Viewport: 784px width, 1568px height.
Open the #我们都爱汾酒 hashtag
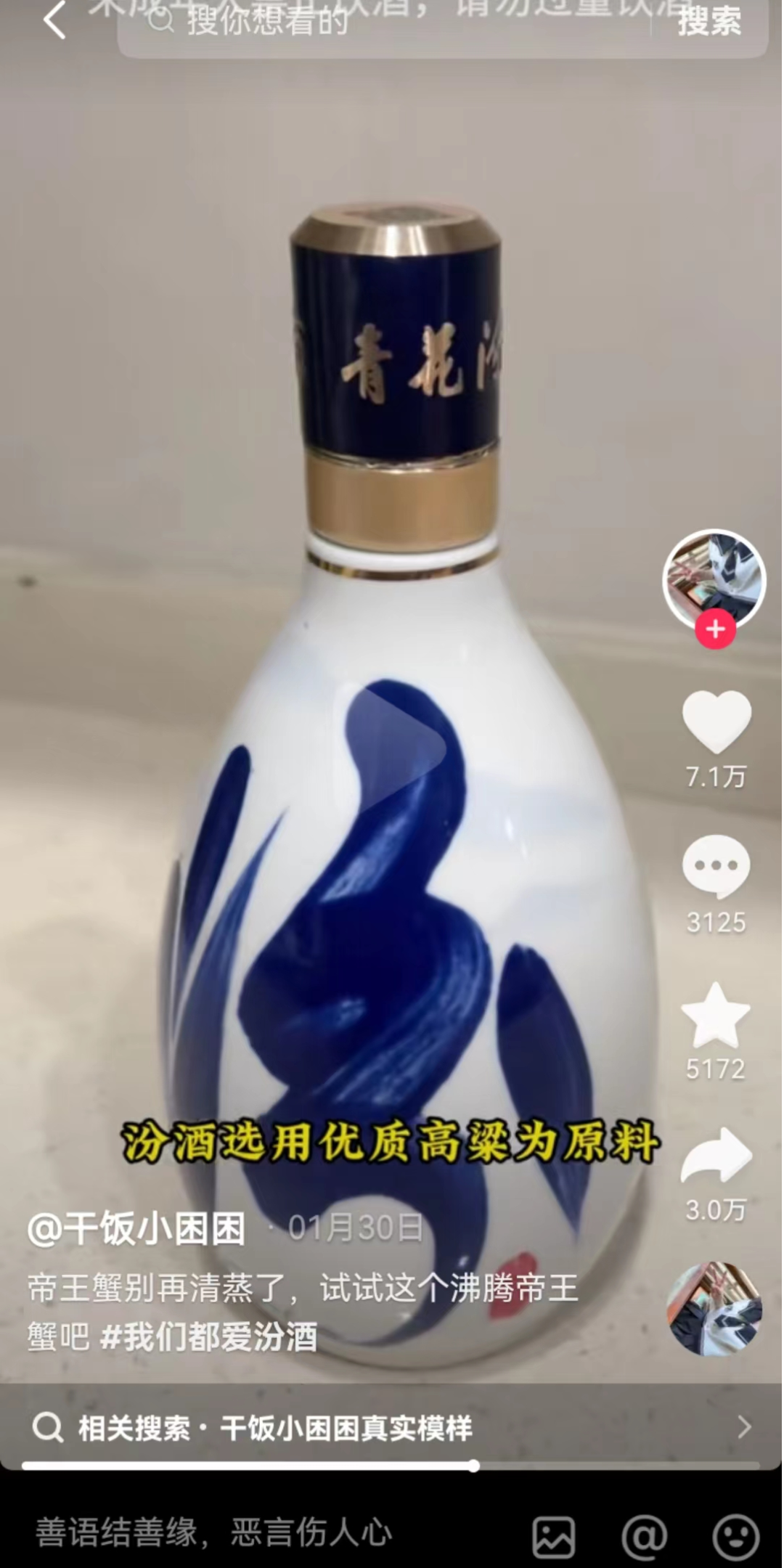tap(209, 1336)
